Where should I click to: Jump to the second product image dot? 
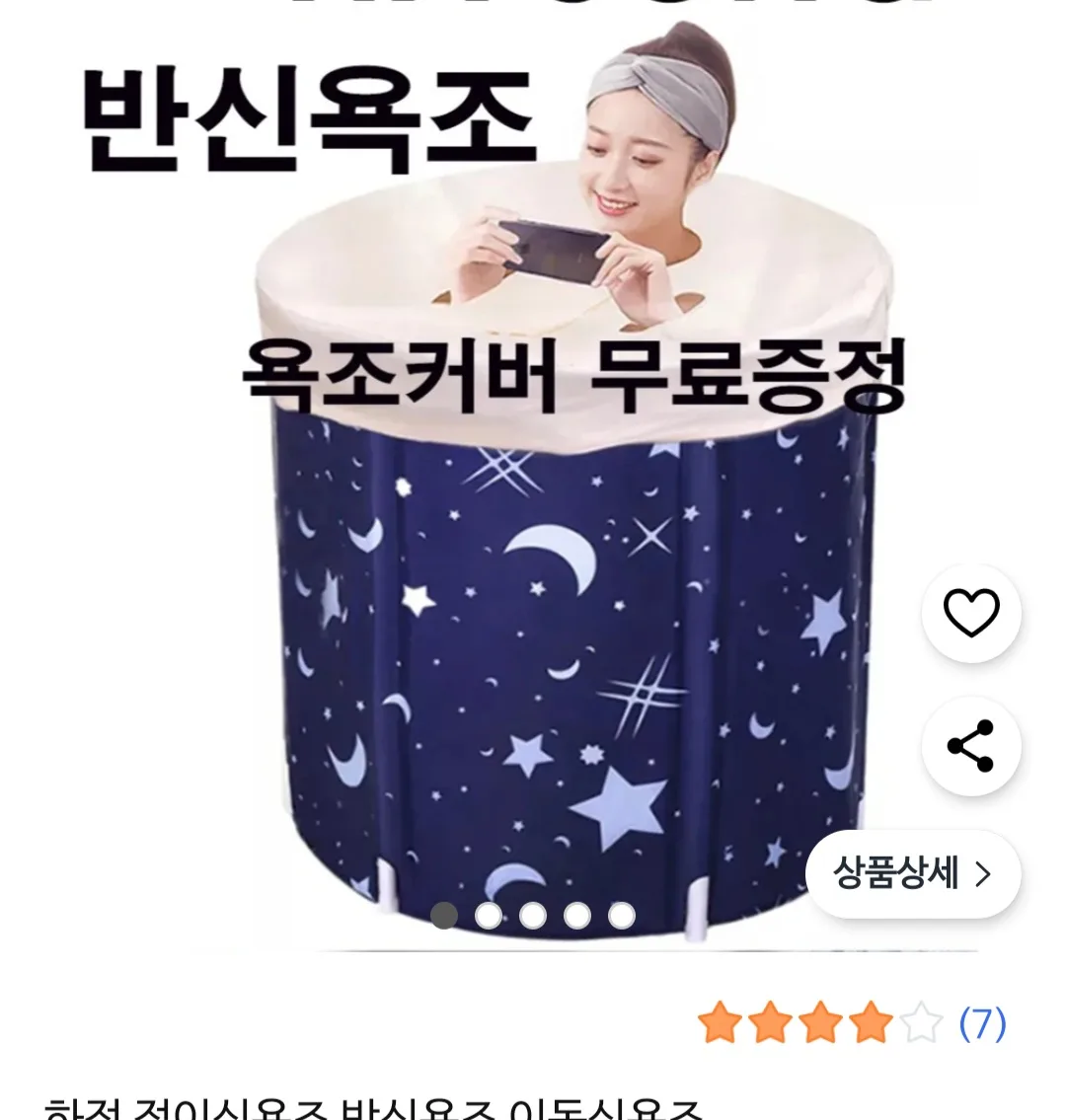pyautogui.click(x=489, y=916)
